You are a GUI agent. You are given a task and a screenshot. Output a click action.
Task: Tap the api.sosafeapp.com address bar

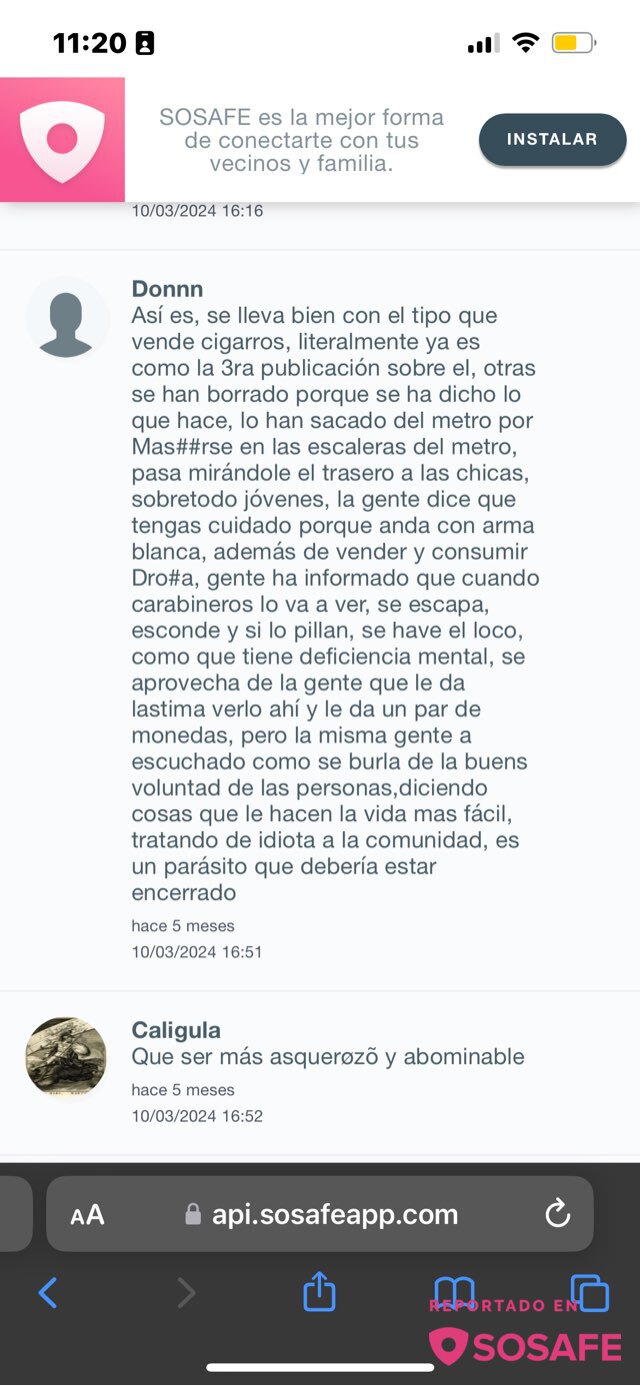coord(320,1214)
